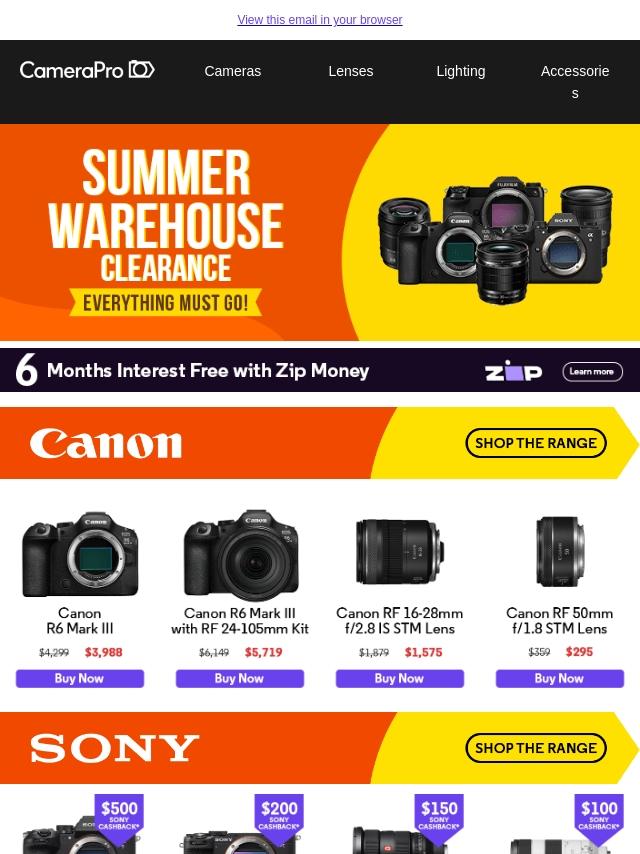
Task: Open the Summer Warehouse Clearance banner
Action: pos(320,232)
